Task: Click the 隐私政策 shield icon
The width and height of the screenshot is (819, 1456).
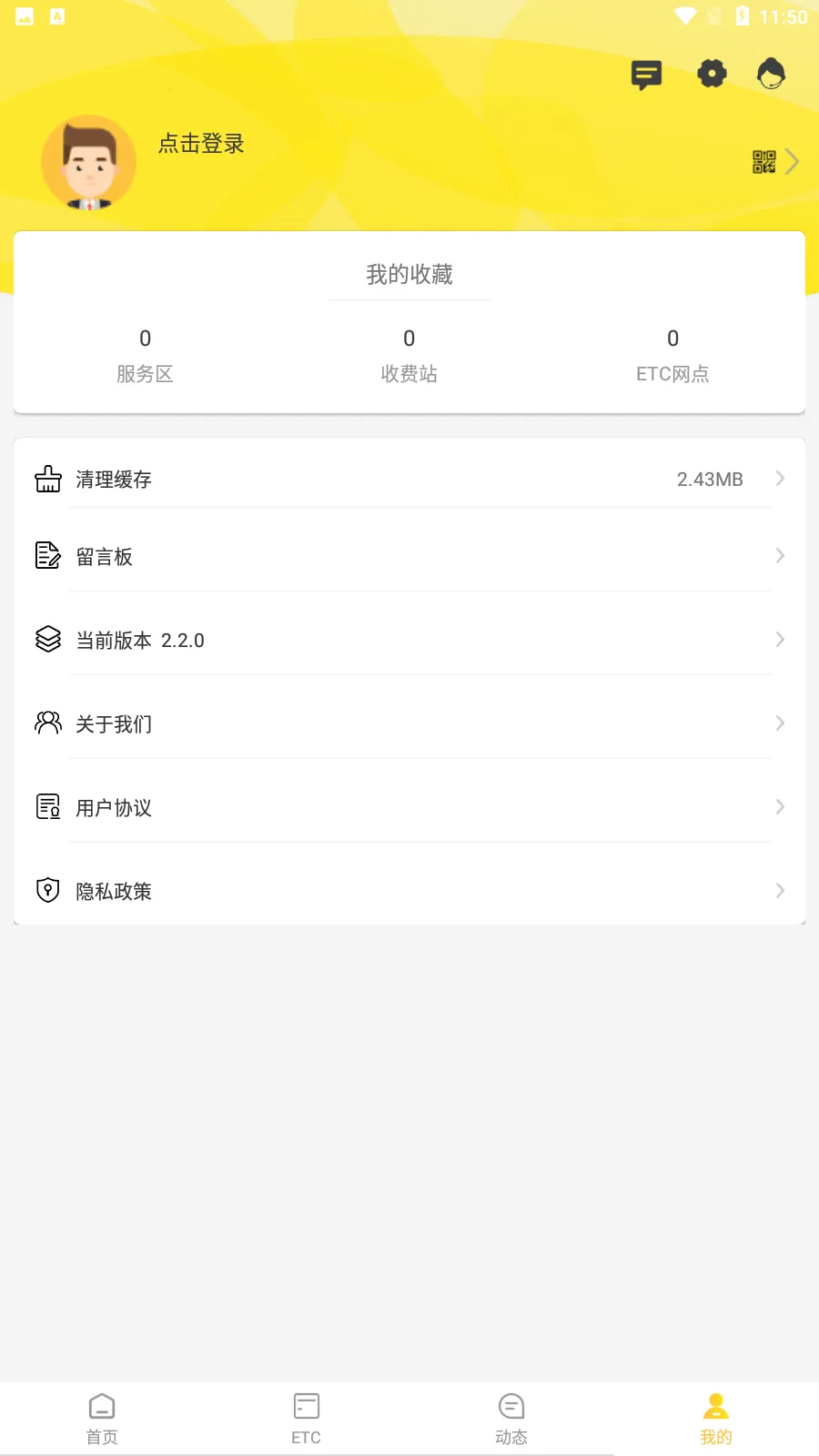Action: pos(47,890)
